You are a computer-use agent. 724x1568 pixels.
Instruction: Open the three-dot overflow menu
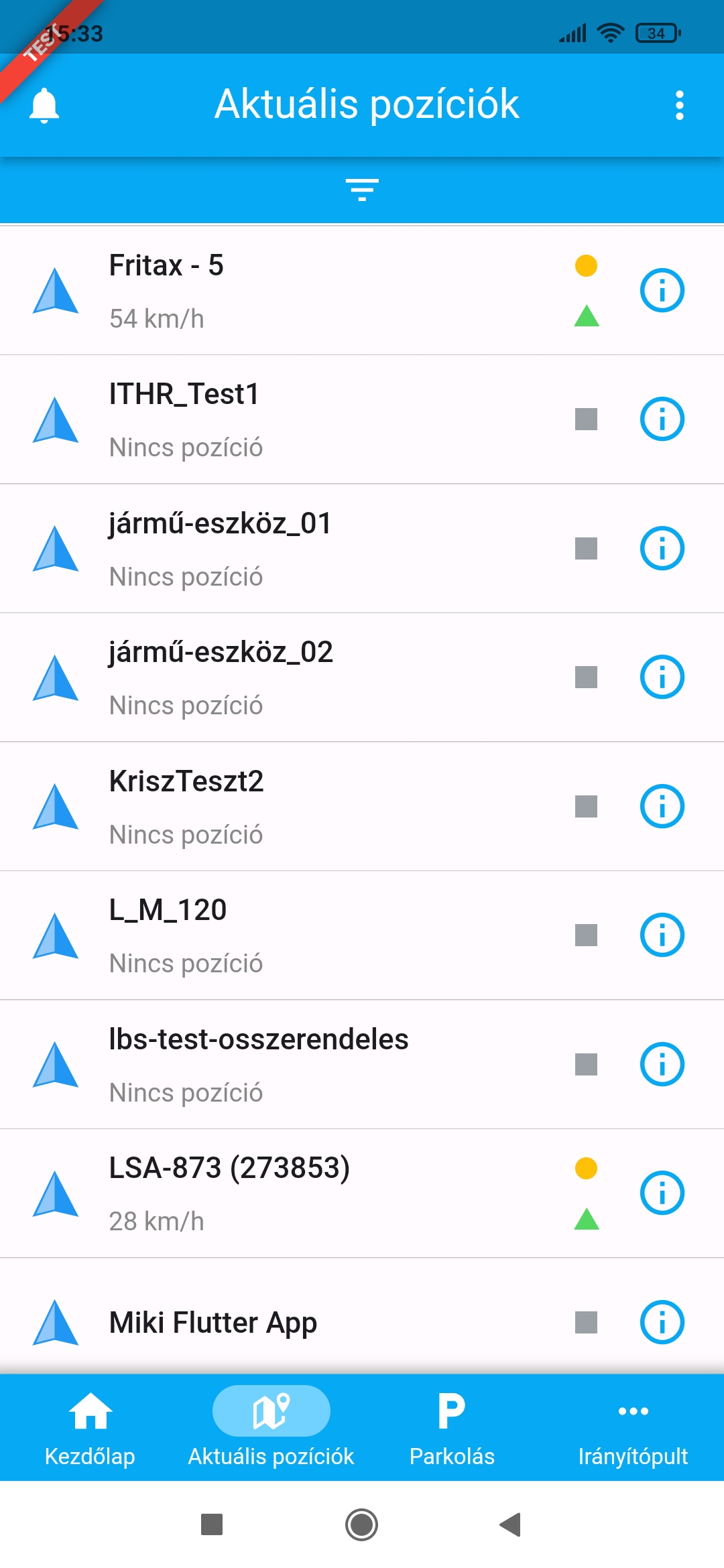pos(679,105)
